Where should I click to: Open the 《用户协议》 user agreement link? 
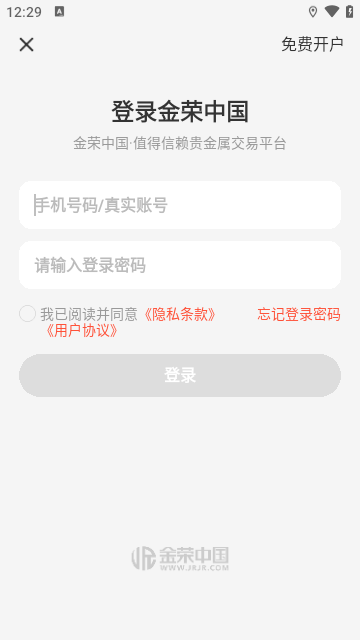click(x=82, y=331)
